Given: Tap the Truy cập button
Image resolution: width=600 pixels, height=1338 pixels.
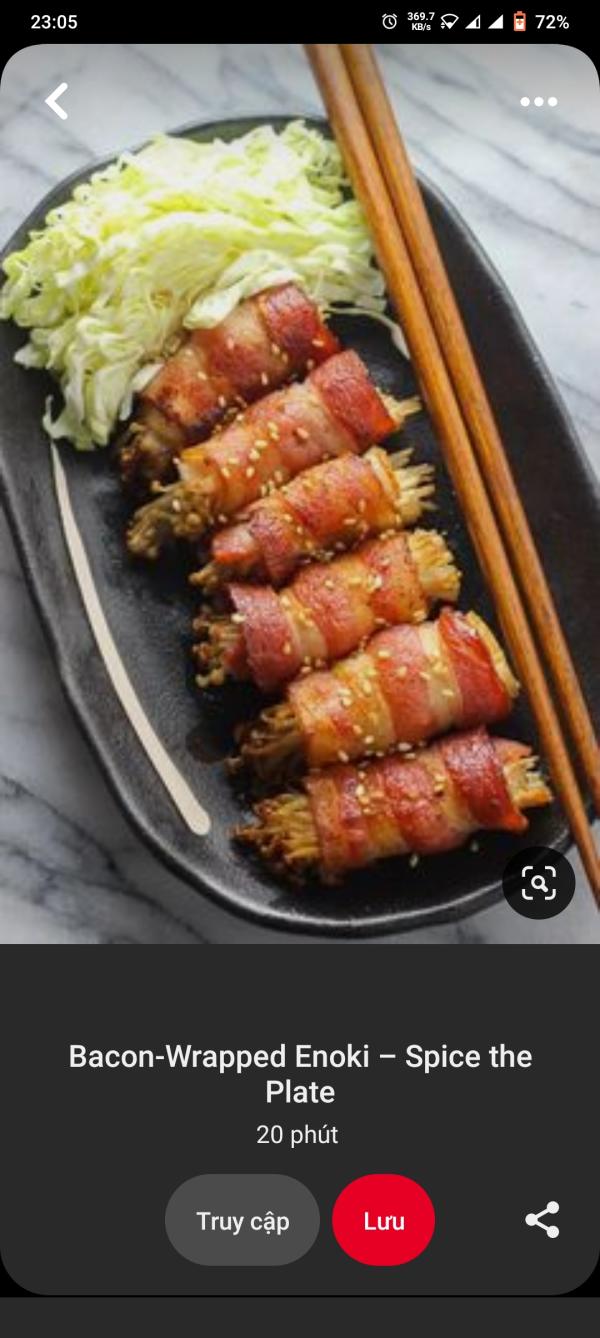Looking at the screenshot, I should point(242,1220).
